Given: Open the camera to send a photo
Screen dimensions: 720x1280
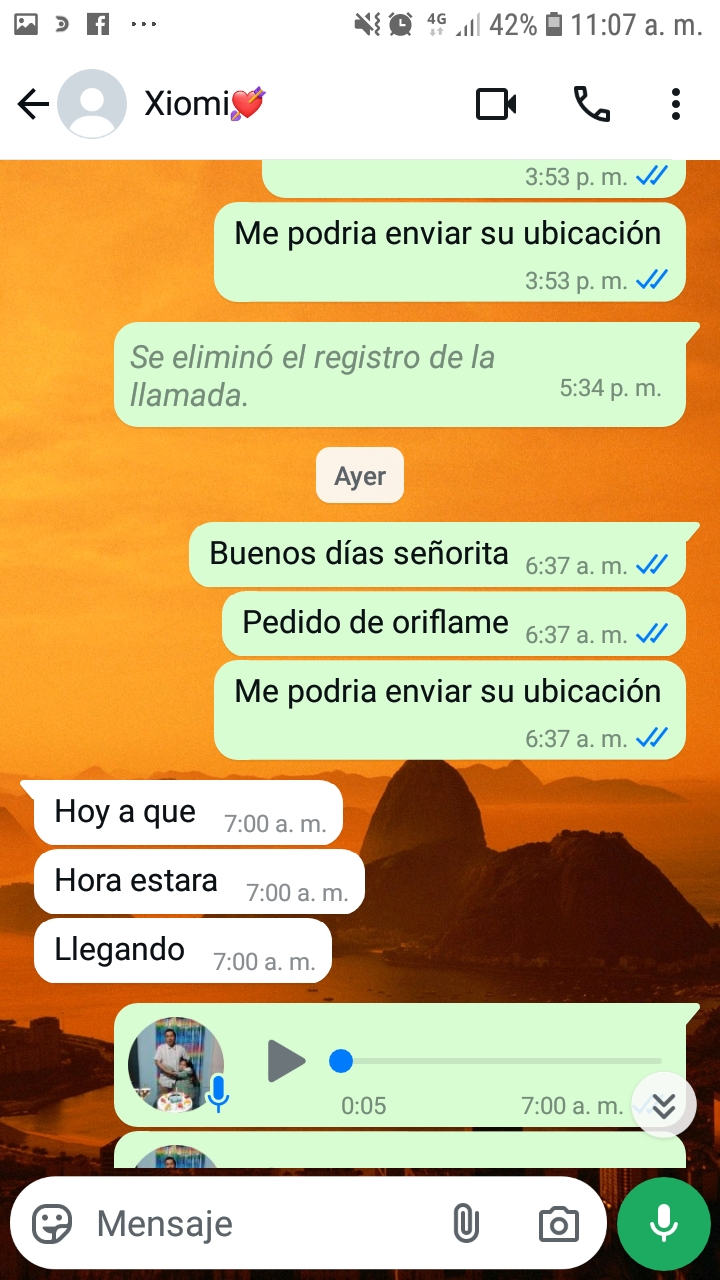Looking at the screenshot, I should click(x=558, y=1223).
